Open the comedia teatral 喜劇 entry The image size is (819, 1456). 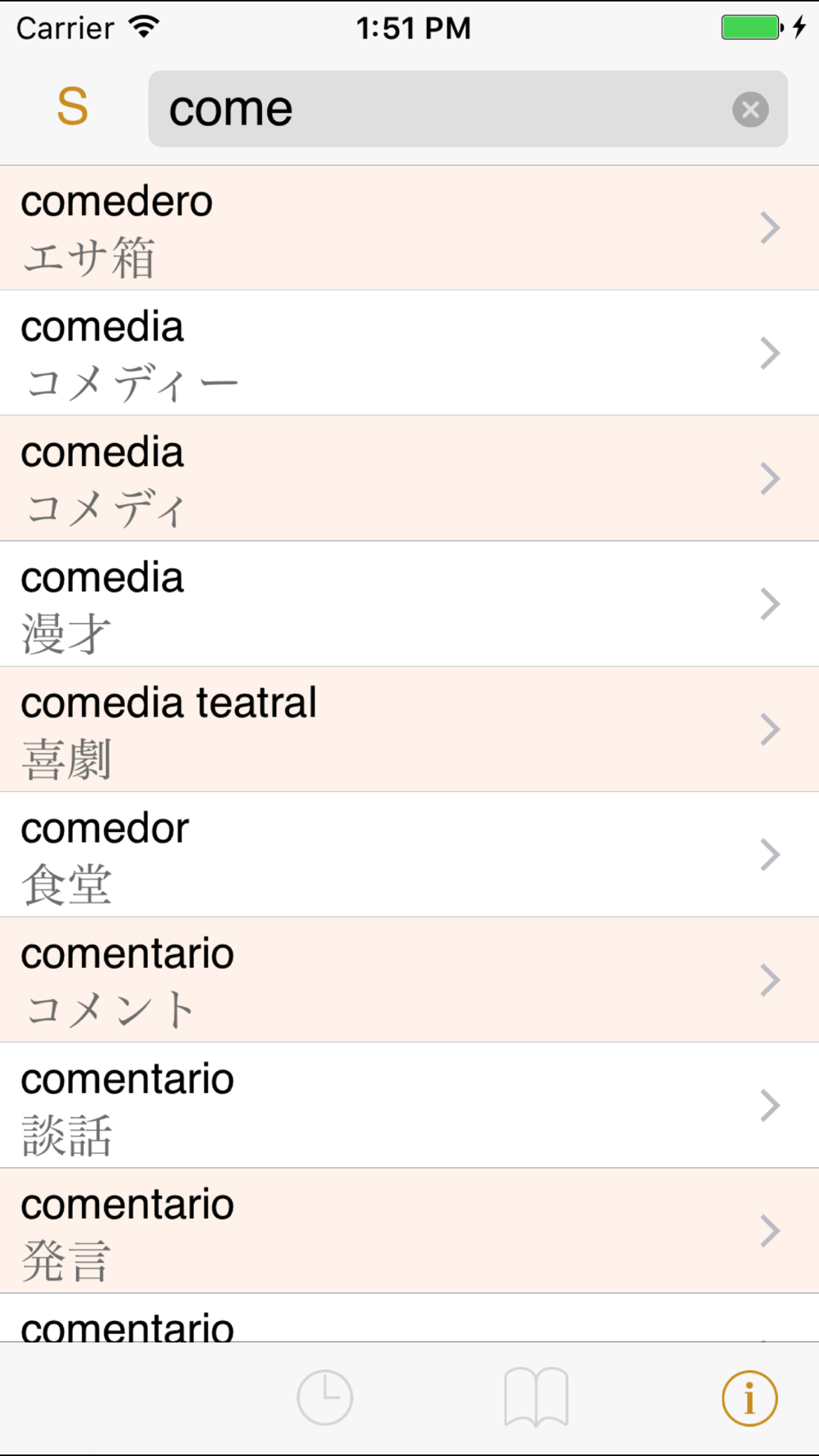[x=409, y=729]
